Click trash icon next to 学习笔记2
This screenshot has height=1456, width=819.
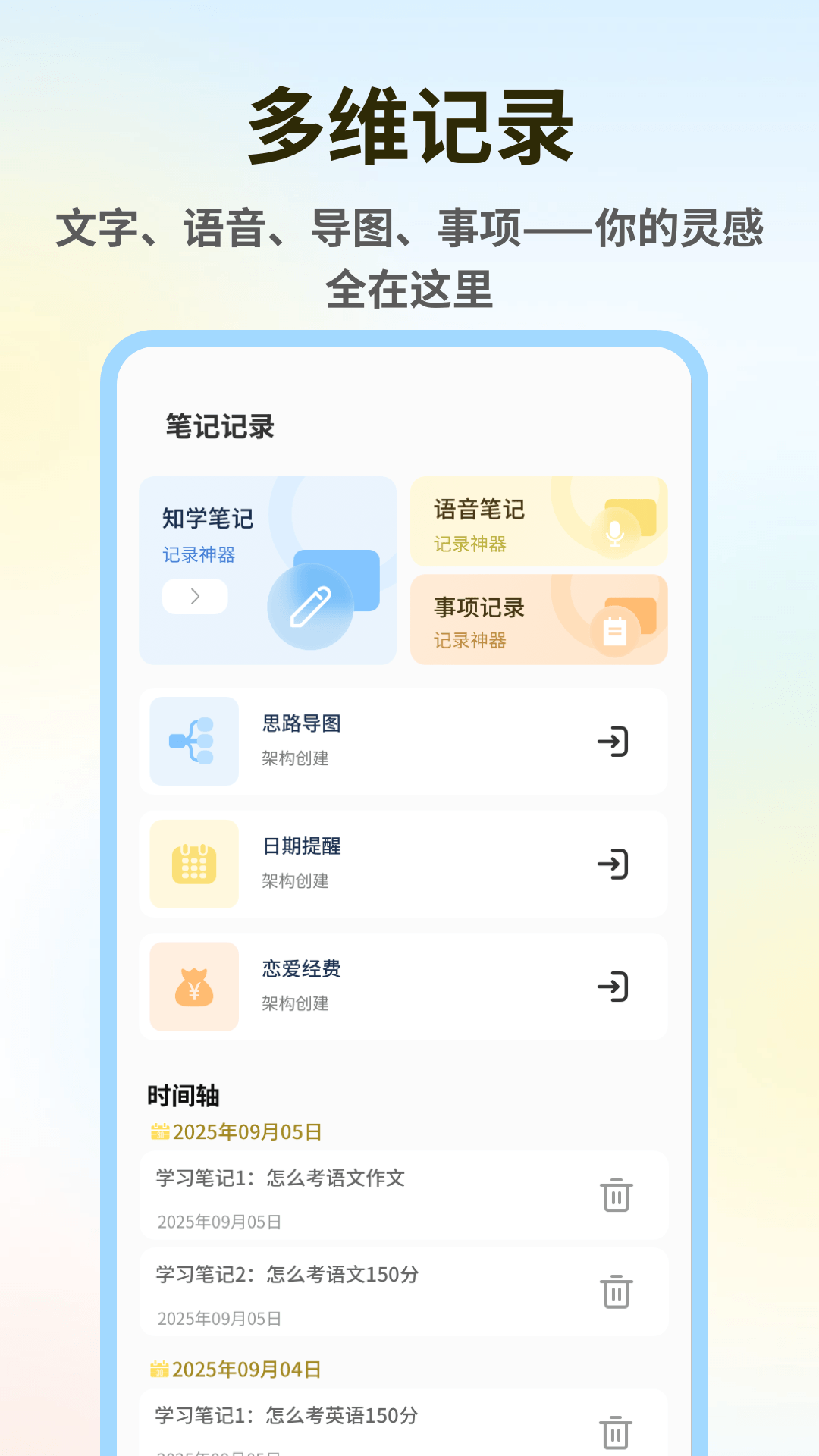point(617,1291)
